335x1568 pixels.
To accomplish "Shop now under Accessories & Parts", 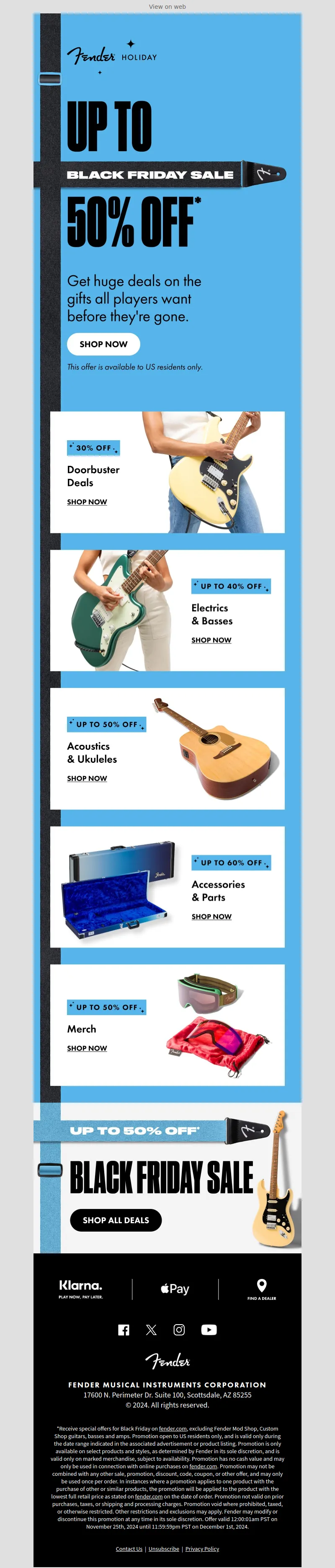I will point(211,916).
